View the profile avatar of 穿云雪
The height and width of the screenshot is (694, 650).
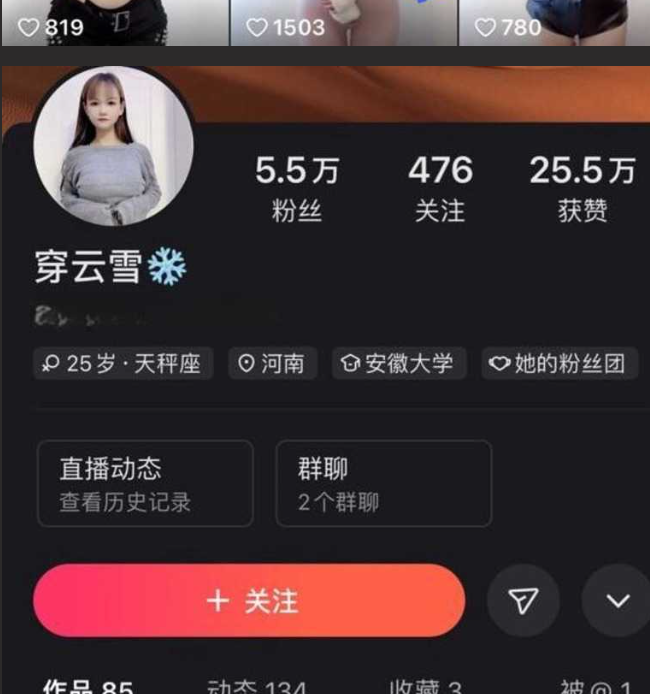[x=113, y=148]
